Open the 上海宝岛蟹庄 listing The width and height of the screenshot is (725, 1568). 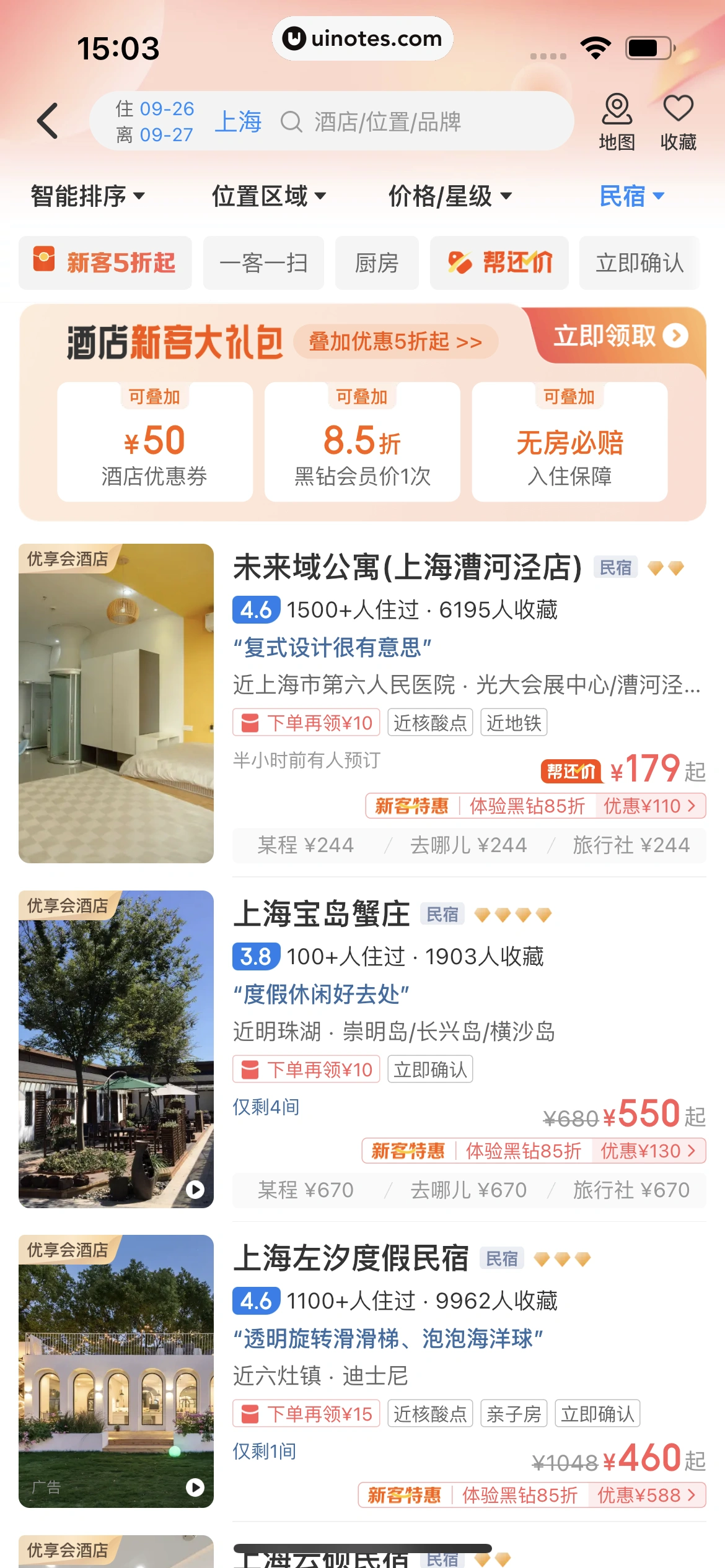coord(322,914)
